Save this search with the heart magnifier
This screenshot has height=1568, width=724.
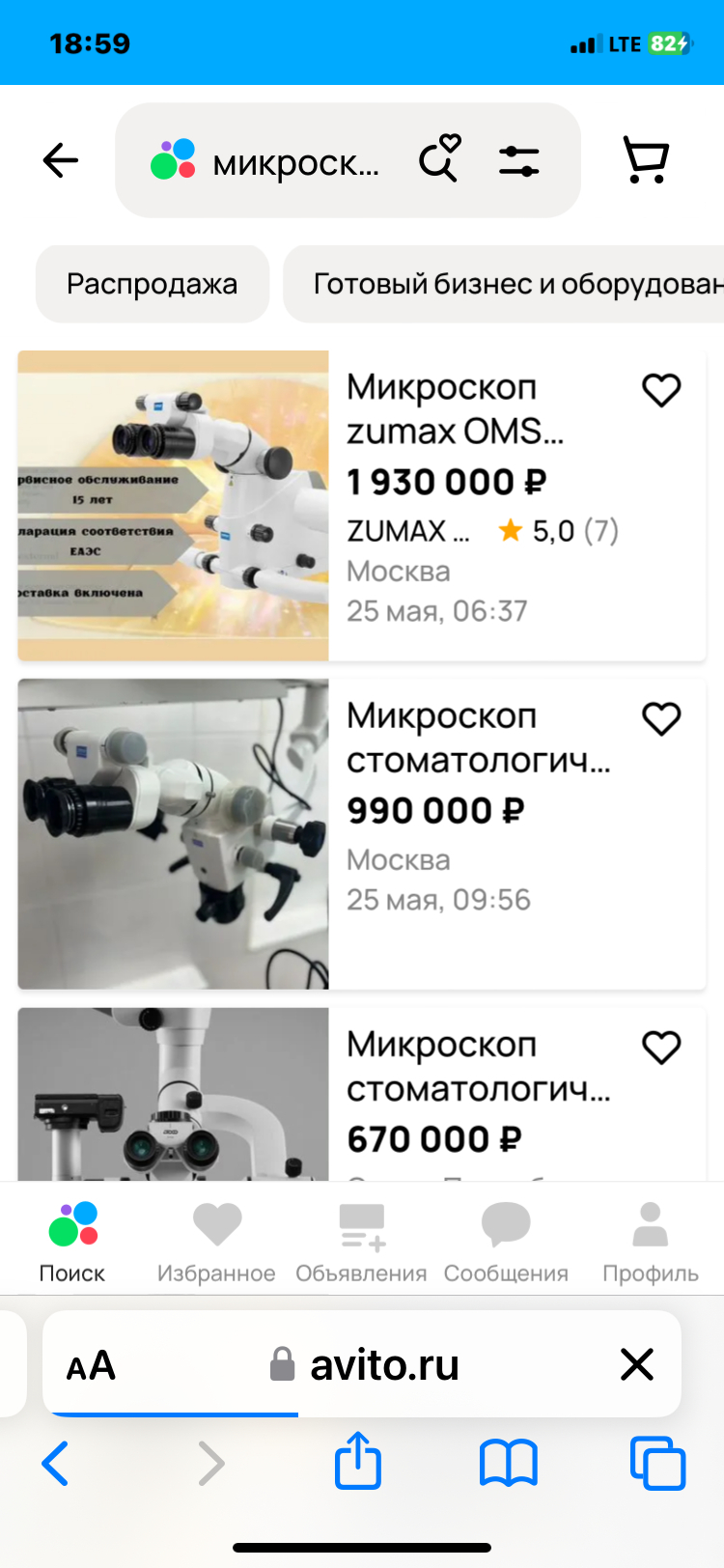click(439, 158)
